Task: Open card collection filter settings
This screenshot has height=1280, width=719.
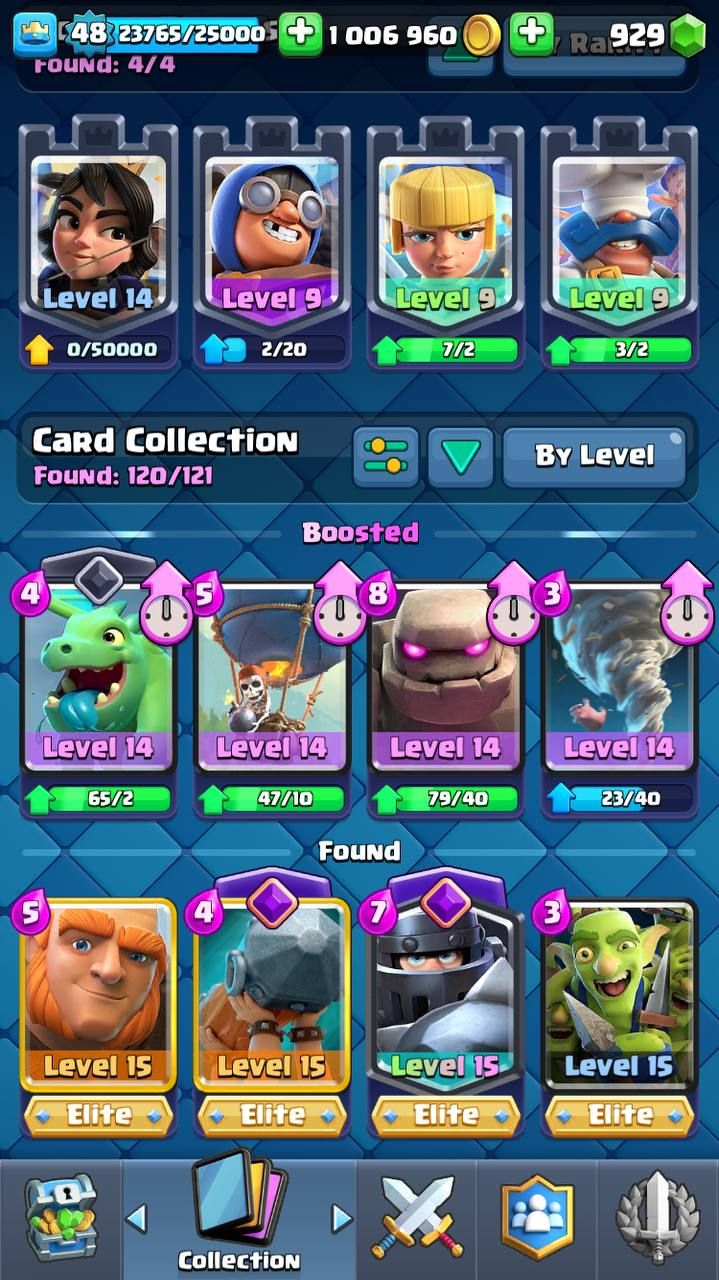Action: (x=385, y=457)
